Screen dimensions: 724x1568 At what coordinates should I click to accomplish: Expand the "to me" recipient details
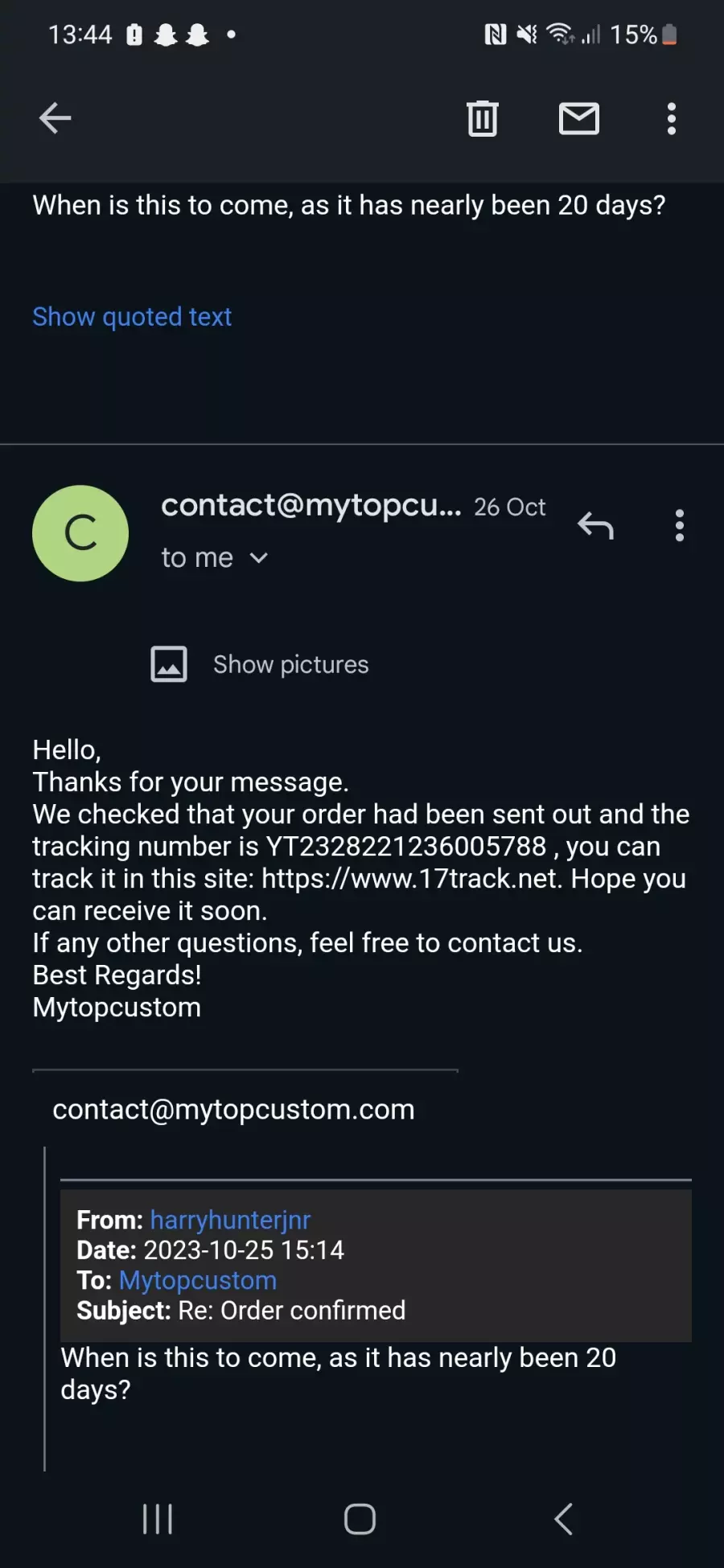[214, 558]
